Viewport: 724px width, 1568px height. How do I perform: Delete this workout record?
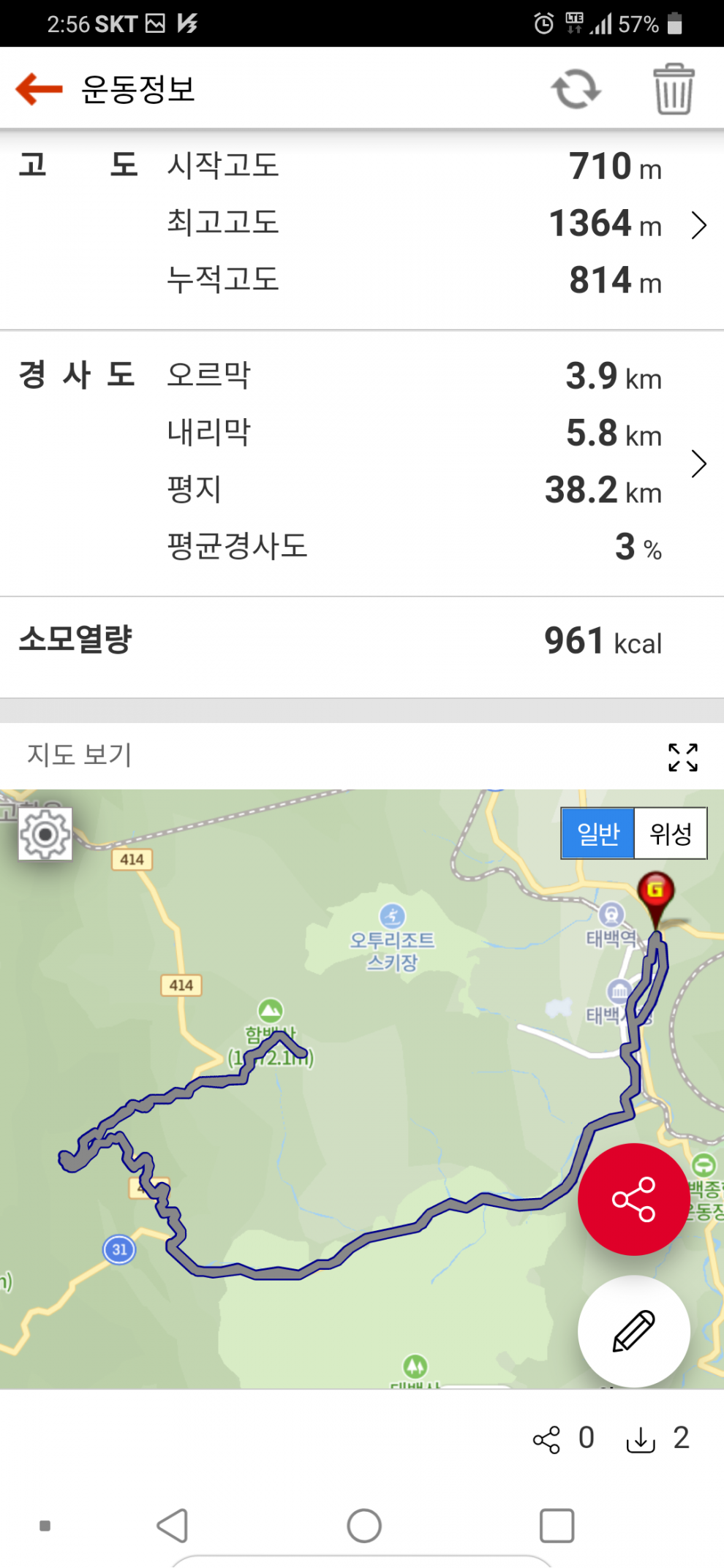[x=673, y=89]
